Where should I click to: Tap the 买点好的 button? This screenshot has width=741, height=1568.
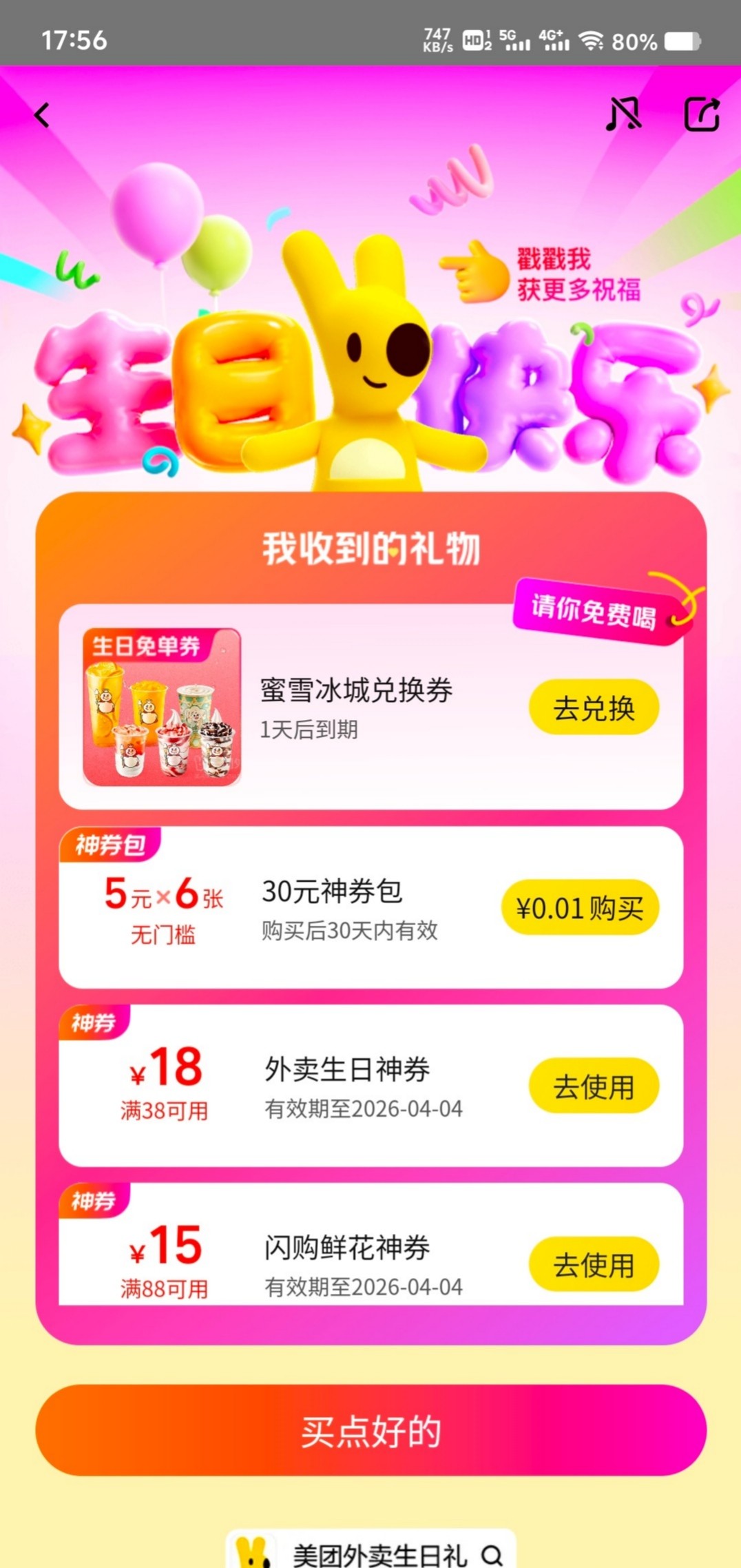tap(370, 1431)
